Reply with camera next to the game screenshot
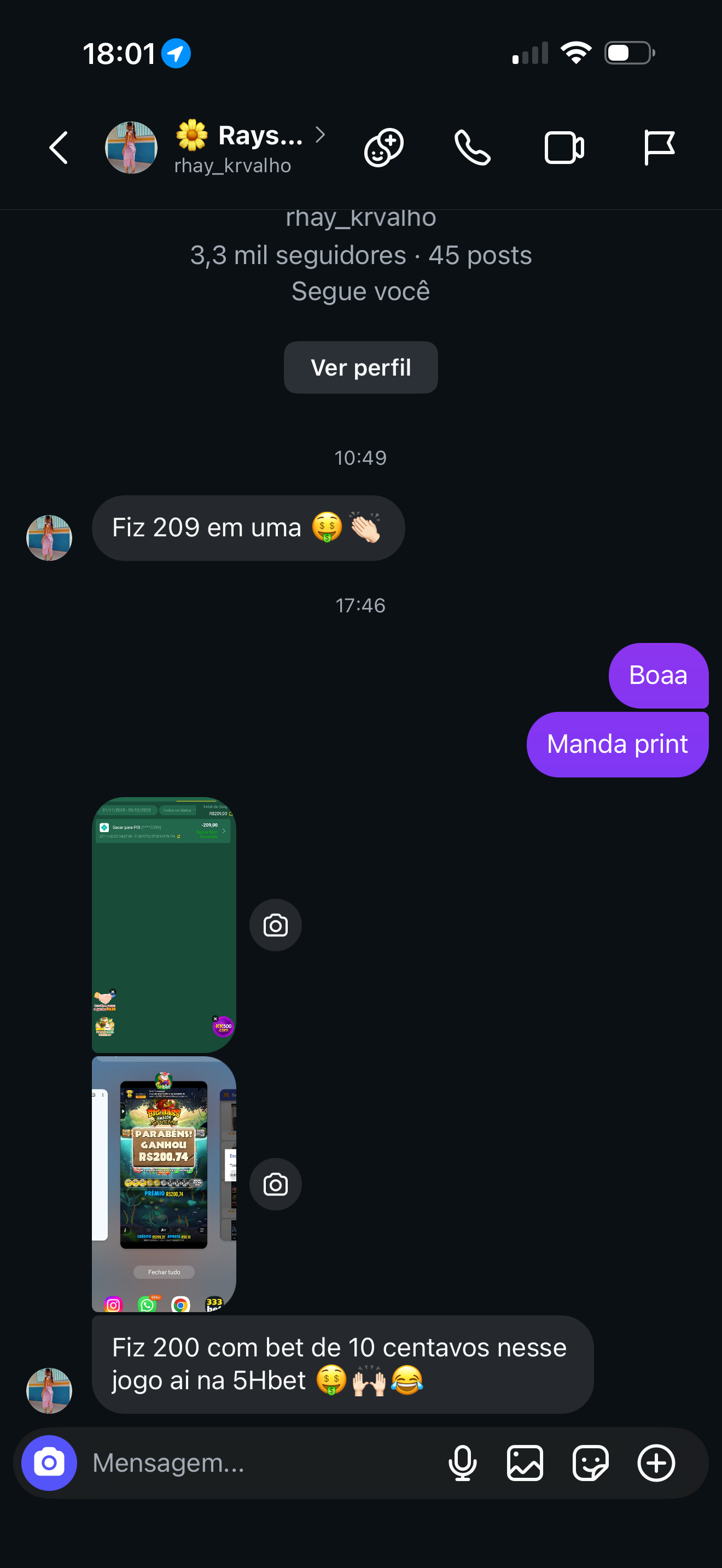Image resolution: width=722 pixels, height=1568 pixels. pyautogui.click(x=275, y=1184)
